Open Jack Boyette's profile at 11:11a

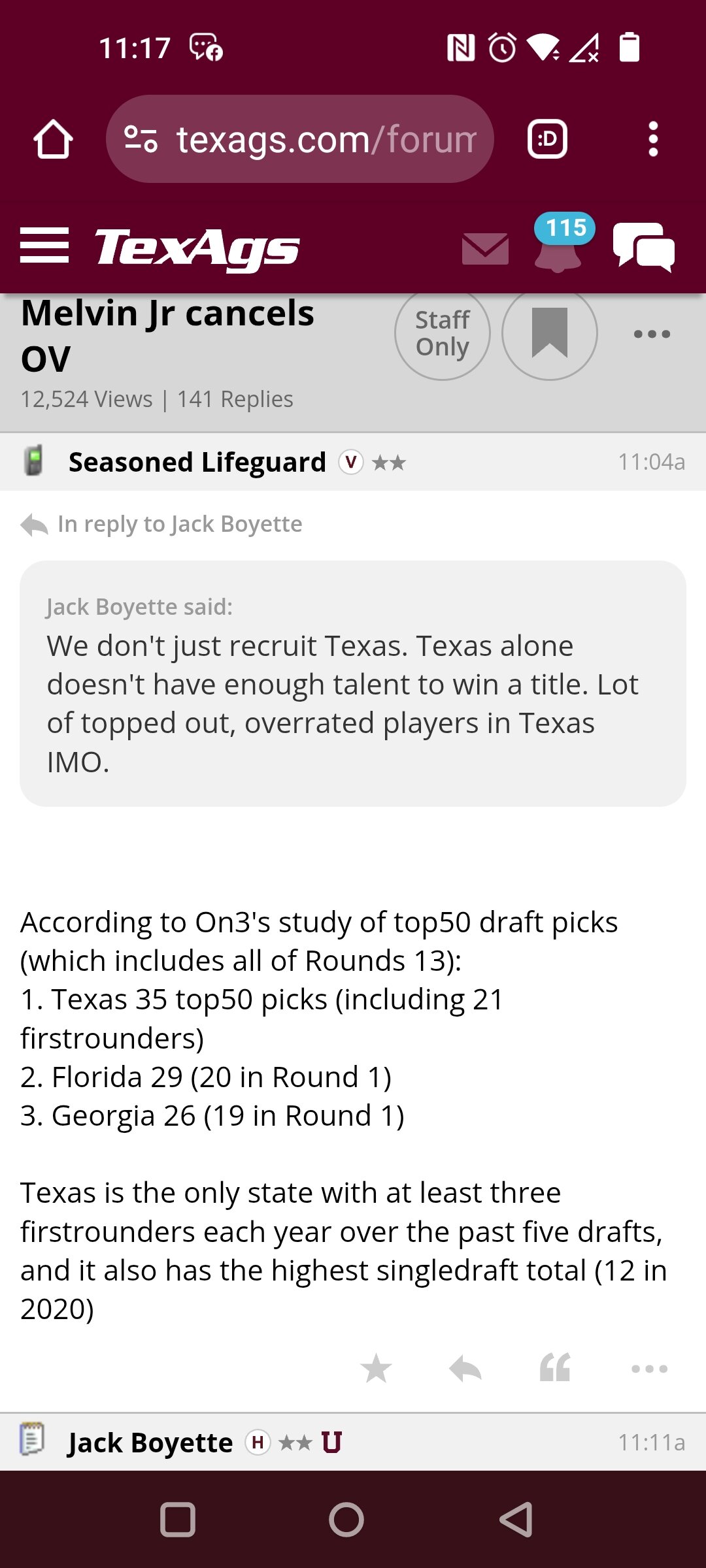150,1443
